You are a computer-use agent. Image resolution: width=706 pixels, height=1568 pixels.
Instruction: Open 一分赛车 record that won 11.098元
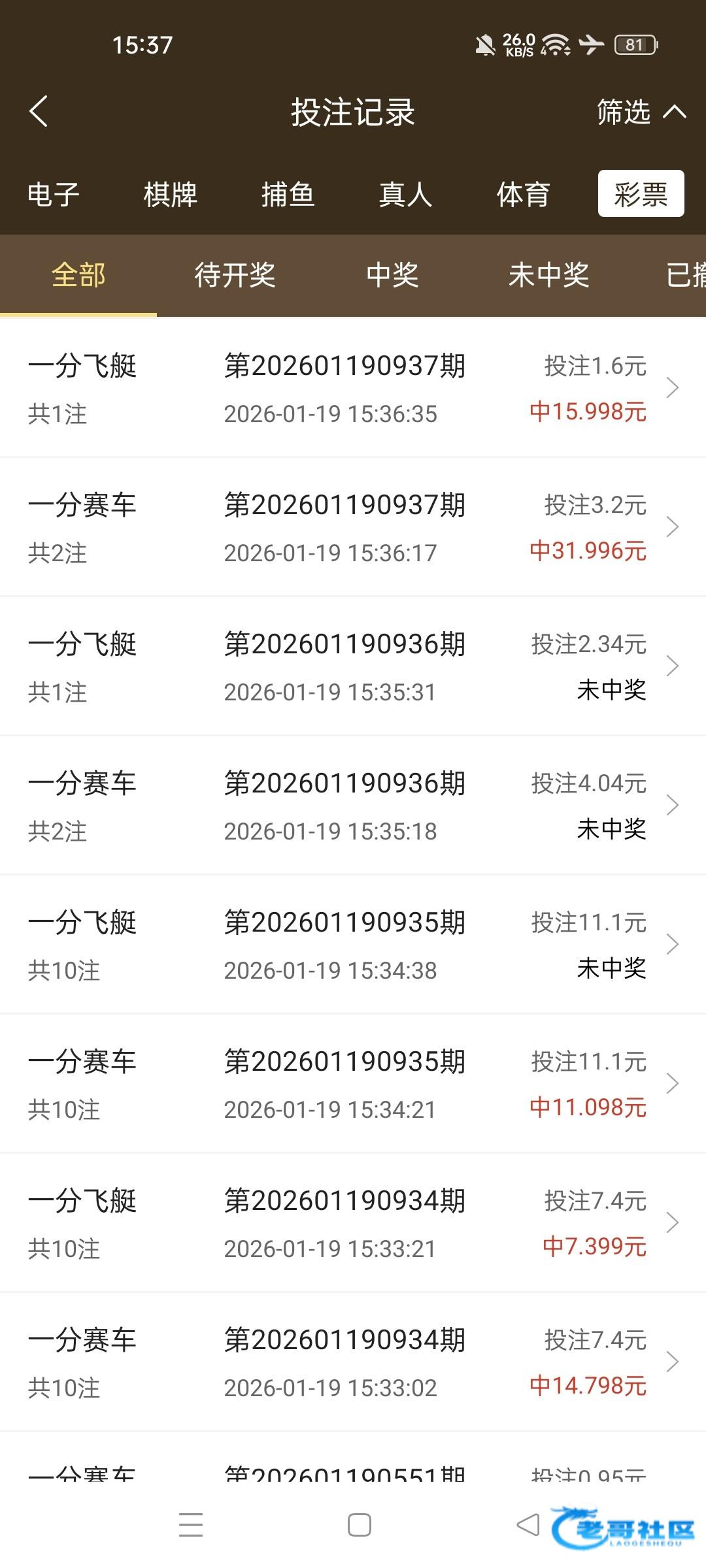point(353,1084)
